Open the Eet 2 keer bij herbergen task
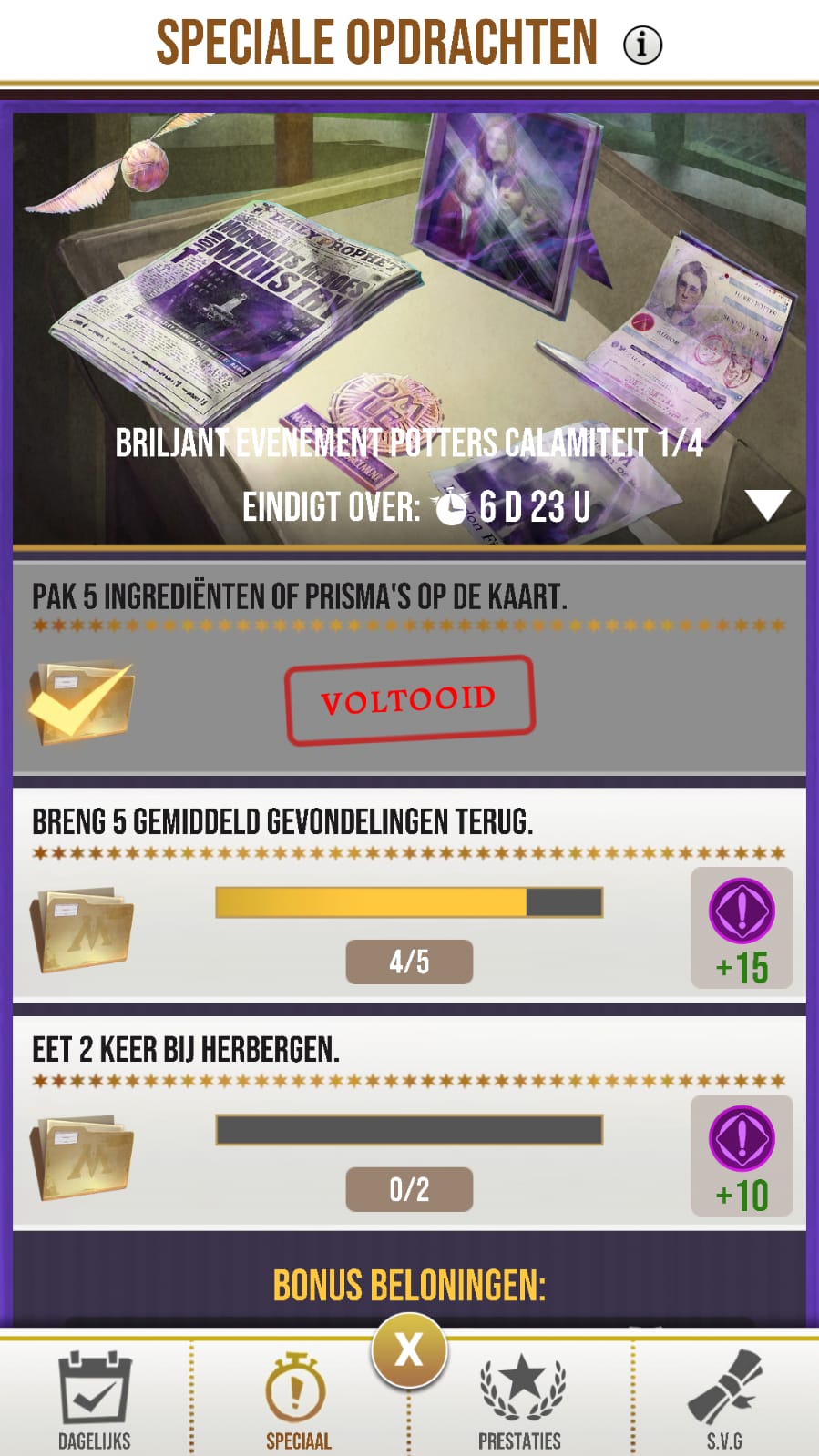Viewport: 819px width, 1456px height. 409,1123
